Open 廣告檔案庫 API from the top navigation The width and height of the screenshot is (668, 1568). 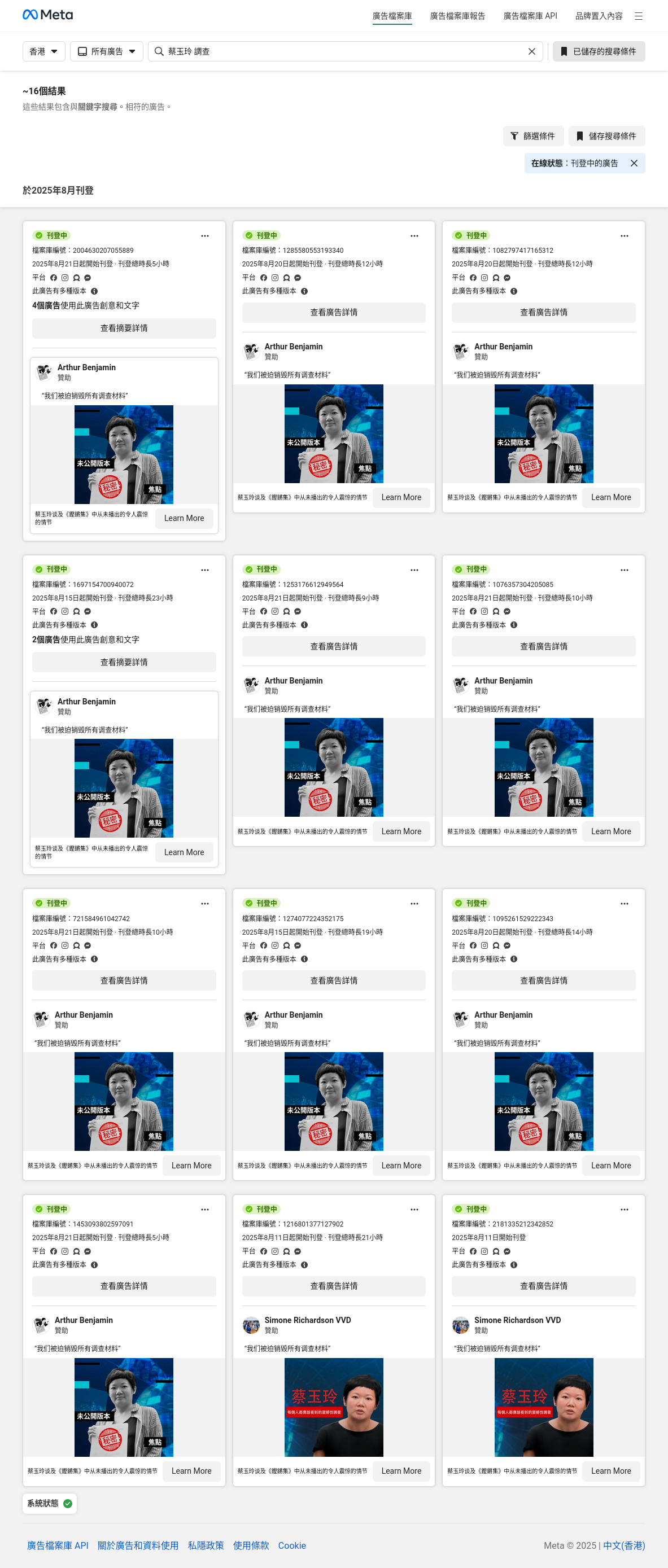pyautogui.click(x=530, y=16)
